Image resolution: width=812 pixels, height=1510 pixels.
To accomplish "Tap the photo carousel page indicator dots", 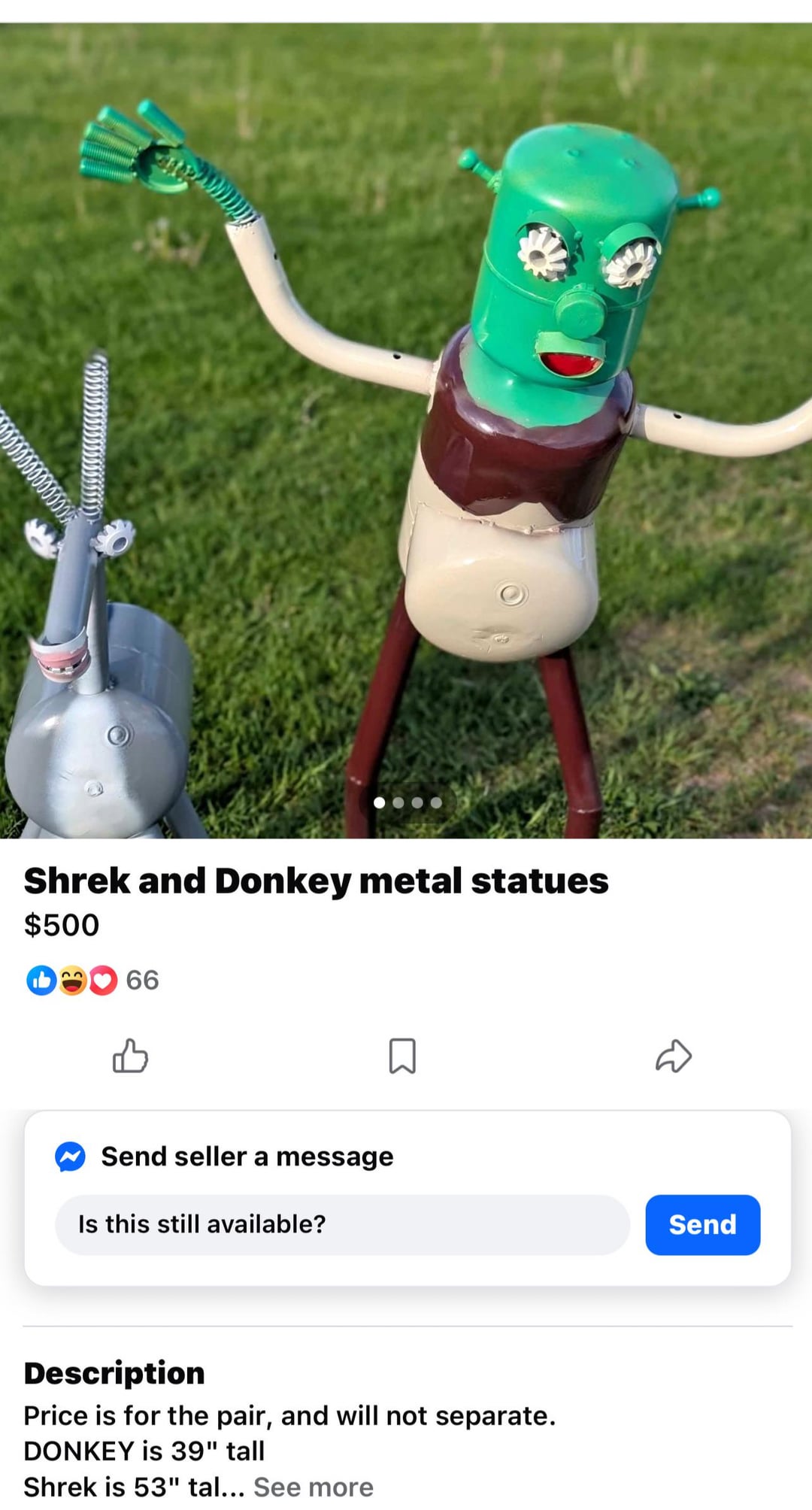I will coord(408,802).
